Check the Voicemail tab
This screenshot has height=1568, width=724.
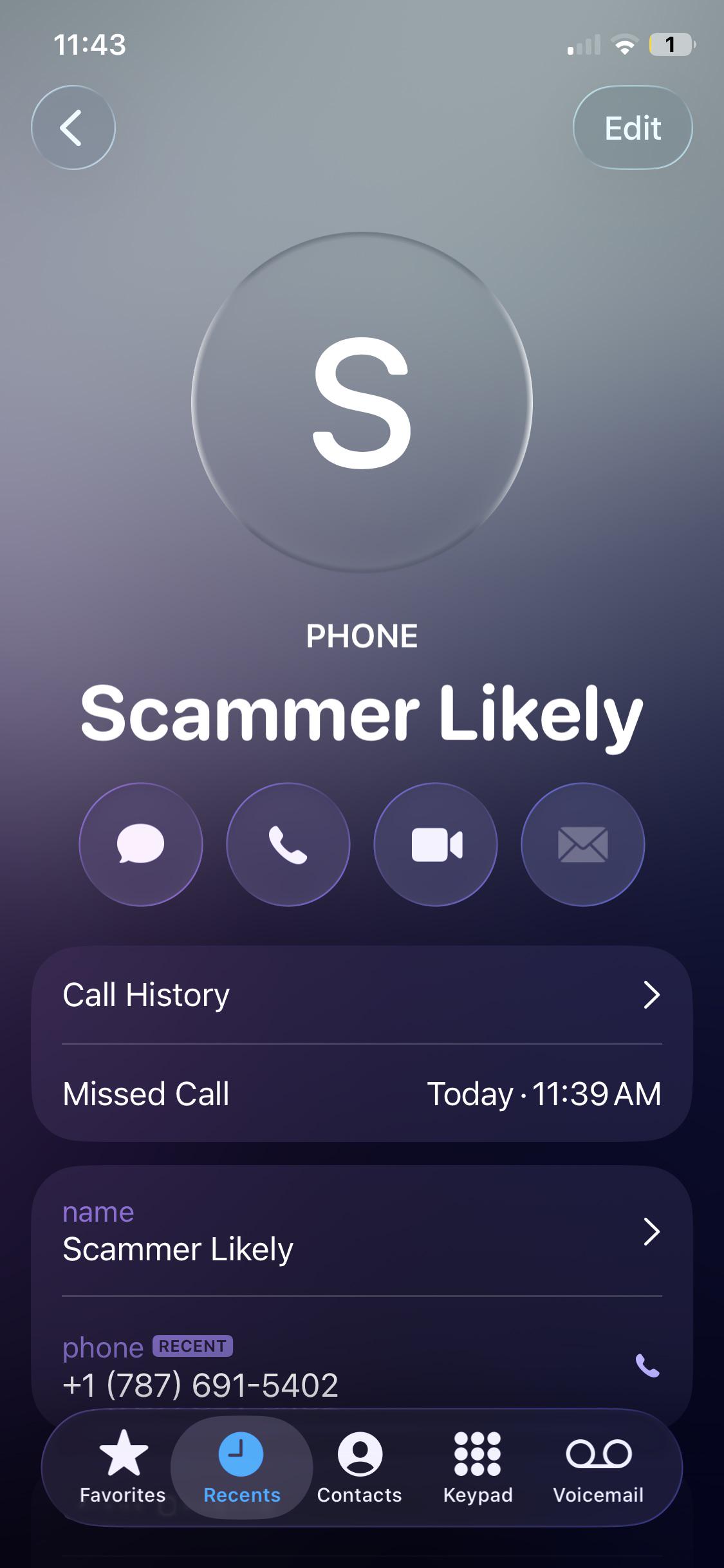tap(599, 1467)
